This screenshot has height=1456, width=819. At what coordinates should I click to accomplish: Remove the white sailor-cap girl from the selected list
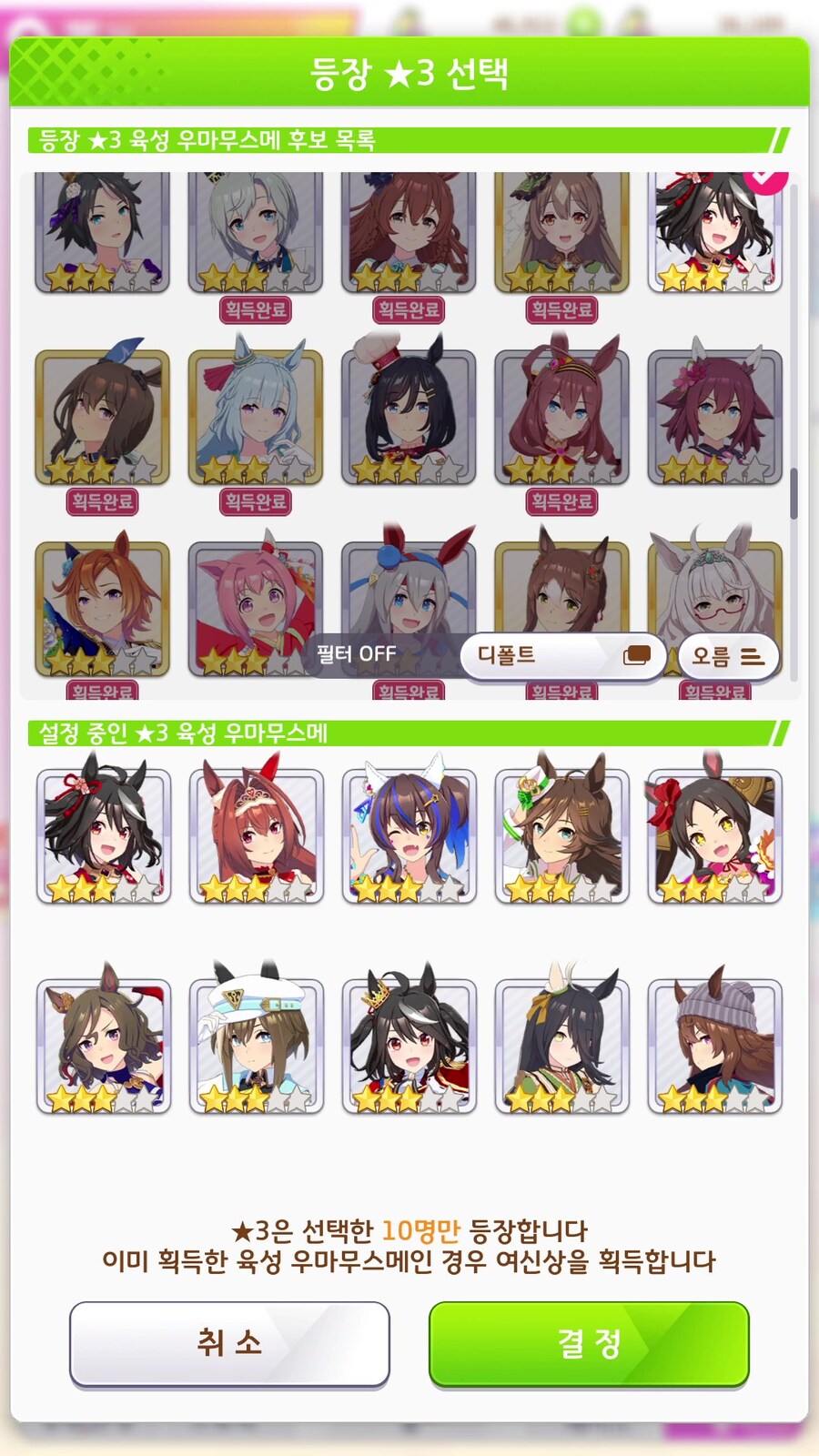point(256,1045)
